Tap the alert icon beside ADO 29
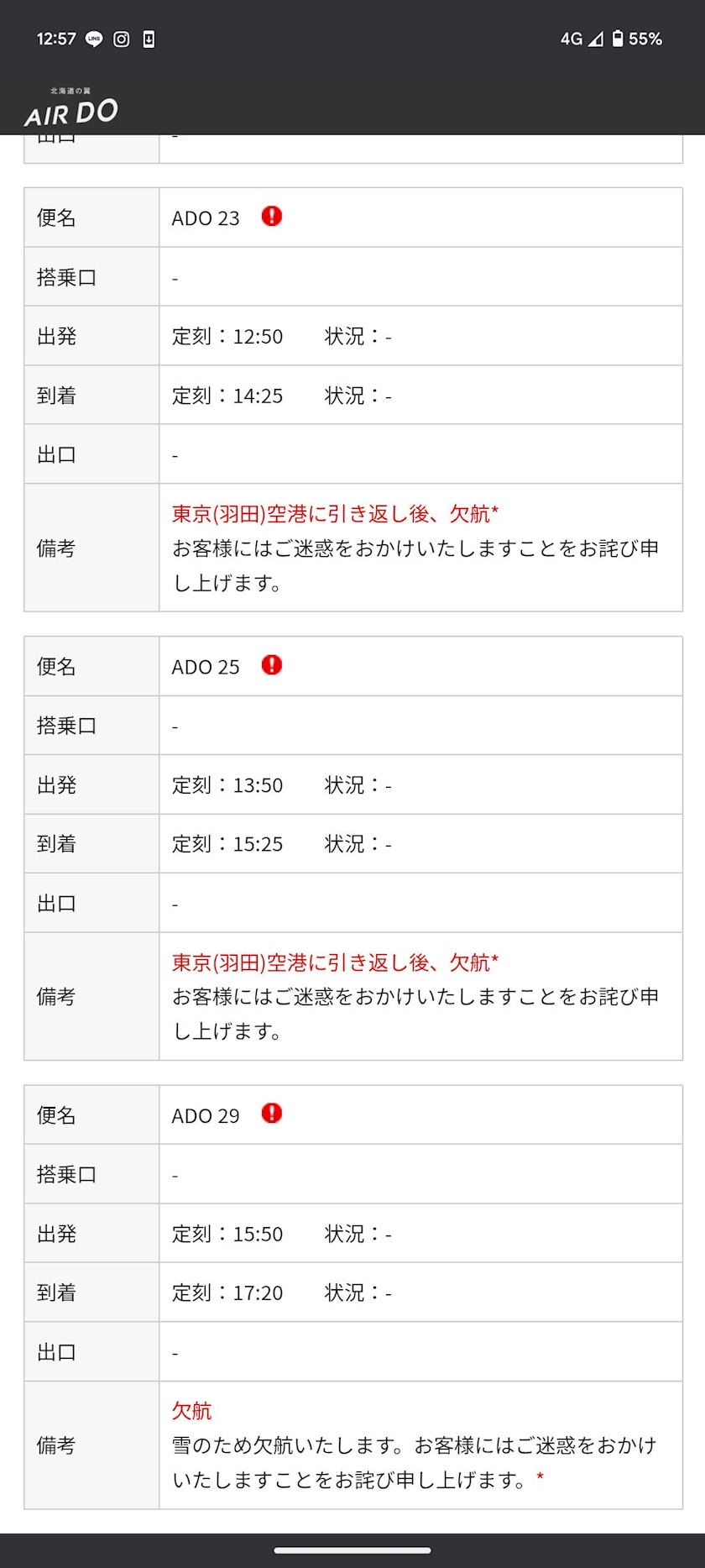The height and width of the screenshot is (1568, 705). click(x=272, y=1114)
